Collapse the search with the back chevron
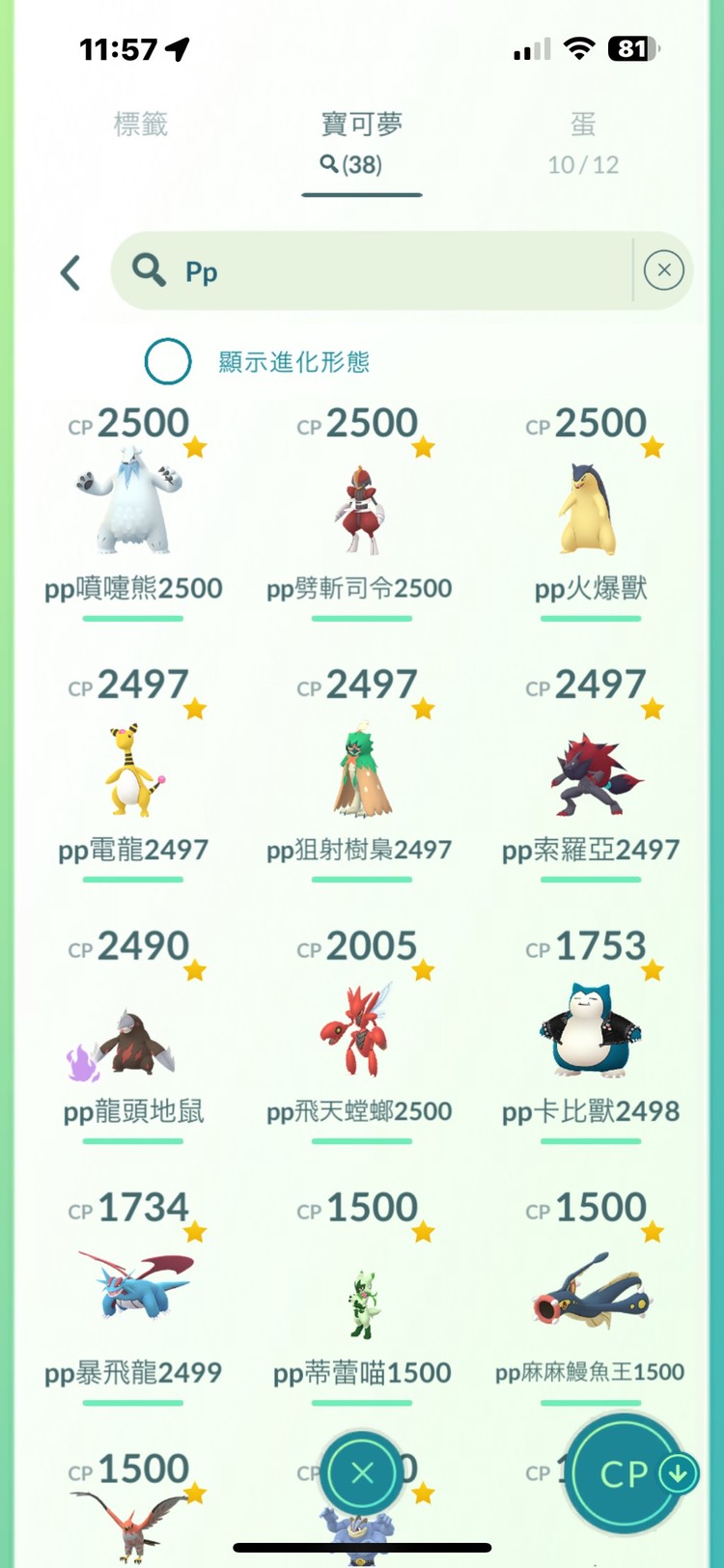 [x=69, y=272]
